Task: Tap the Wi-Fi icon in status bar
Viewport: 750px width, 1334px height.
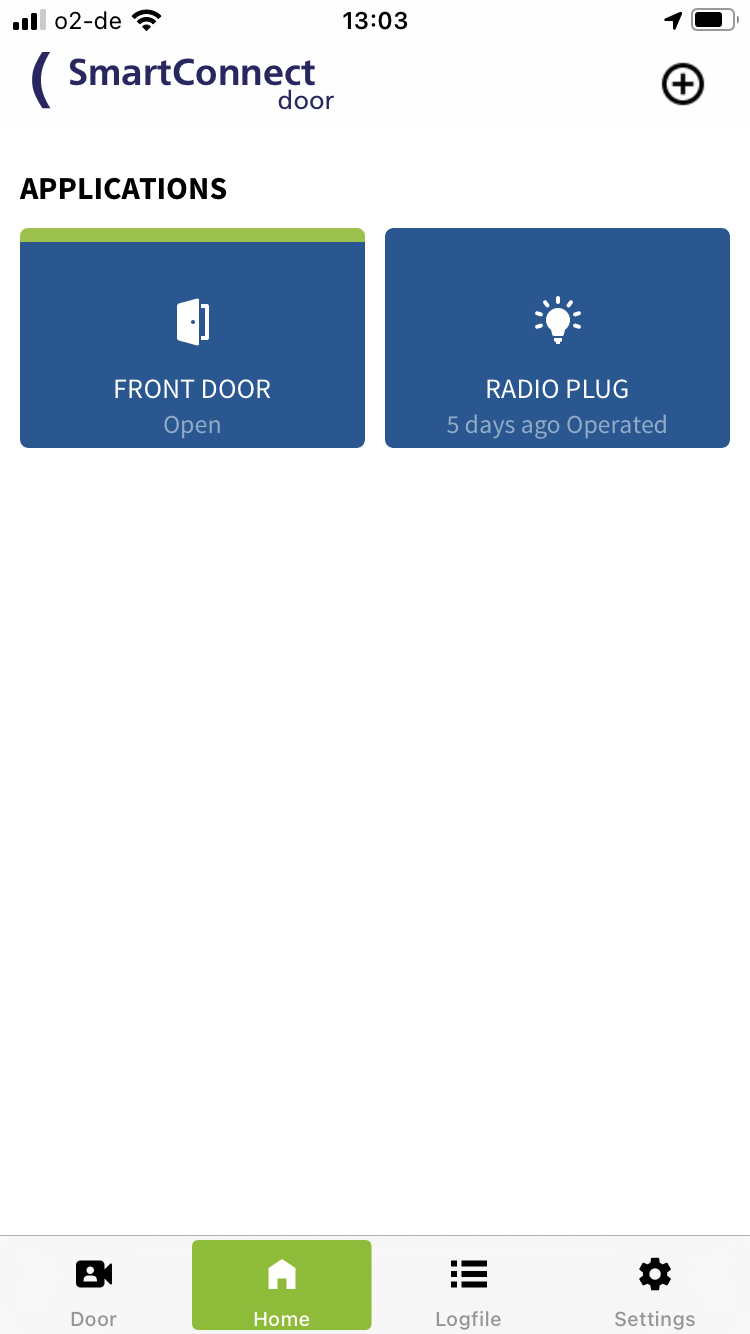Action: (x=145, y=18)
